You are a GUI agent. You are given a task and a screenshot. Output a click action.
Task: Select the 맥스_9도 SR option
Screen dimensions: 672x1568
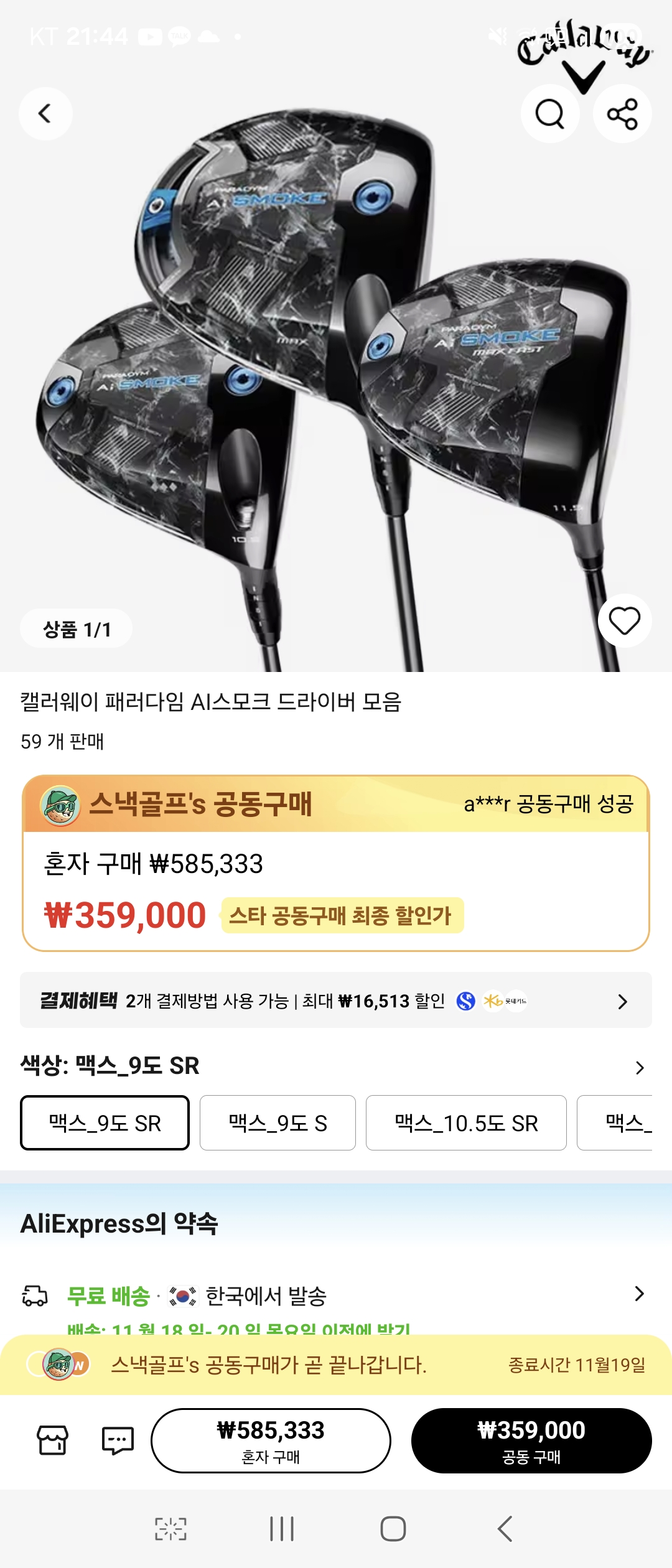pos(105,1123)
